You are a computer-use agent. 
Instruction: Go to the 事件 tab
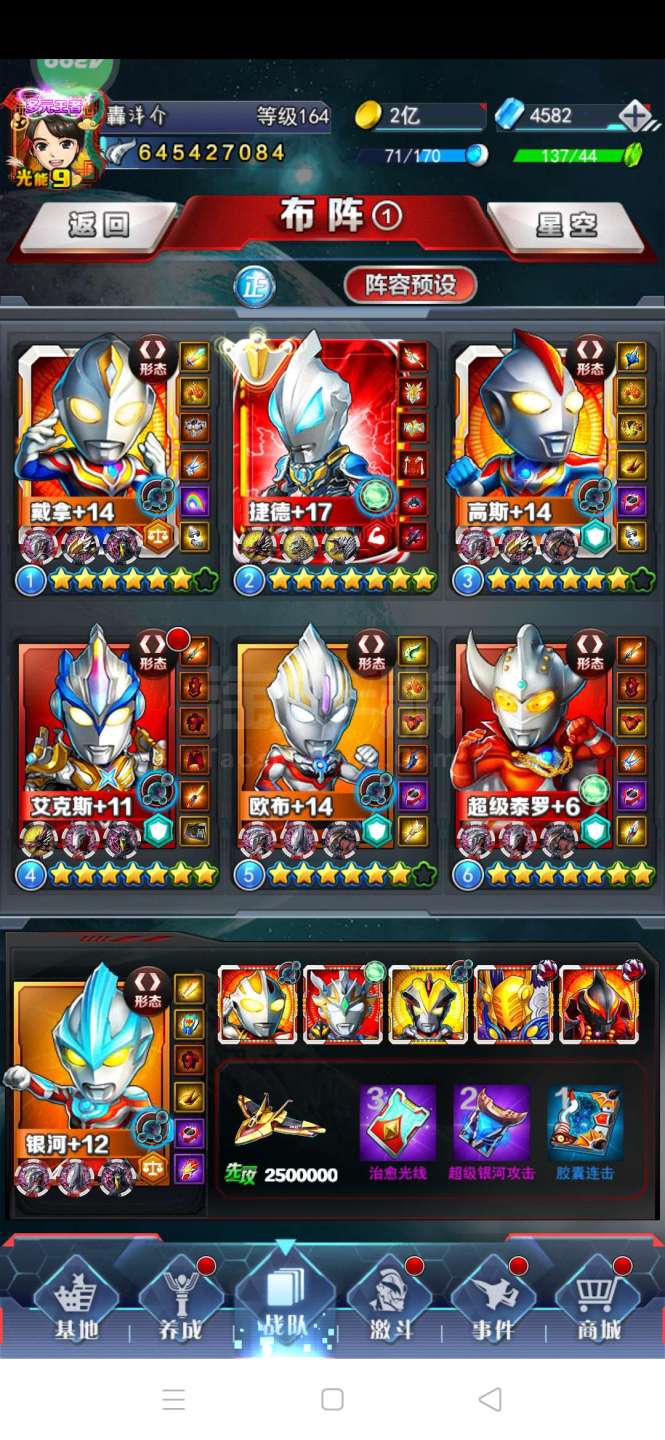pyautogui.click(x=493, y=1300)
